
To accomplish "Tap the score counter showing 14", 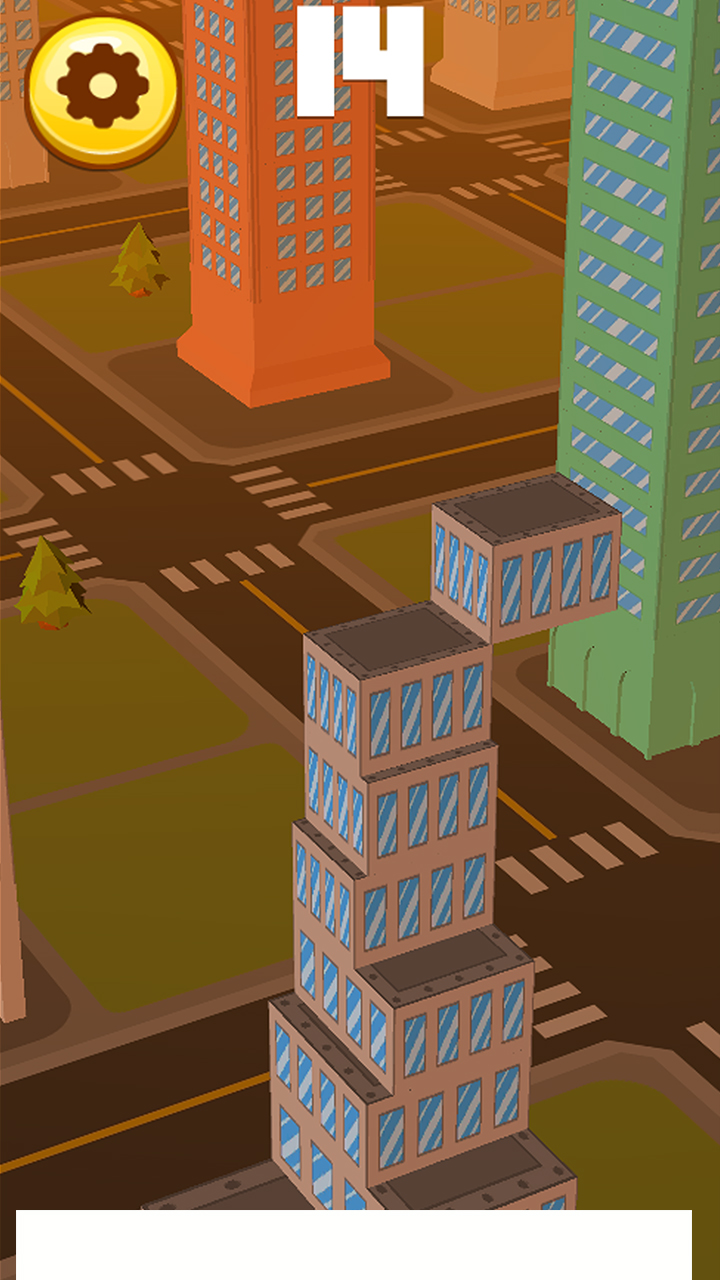I will (x=360, y=60).
